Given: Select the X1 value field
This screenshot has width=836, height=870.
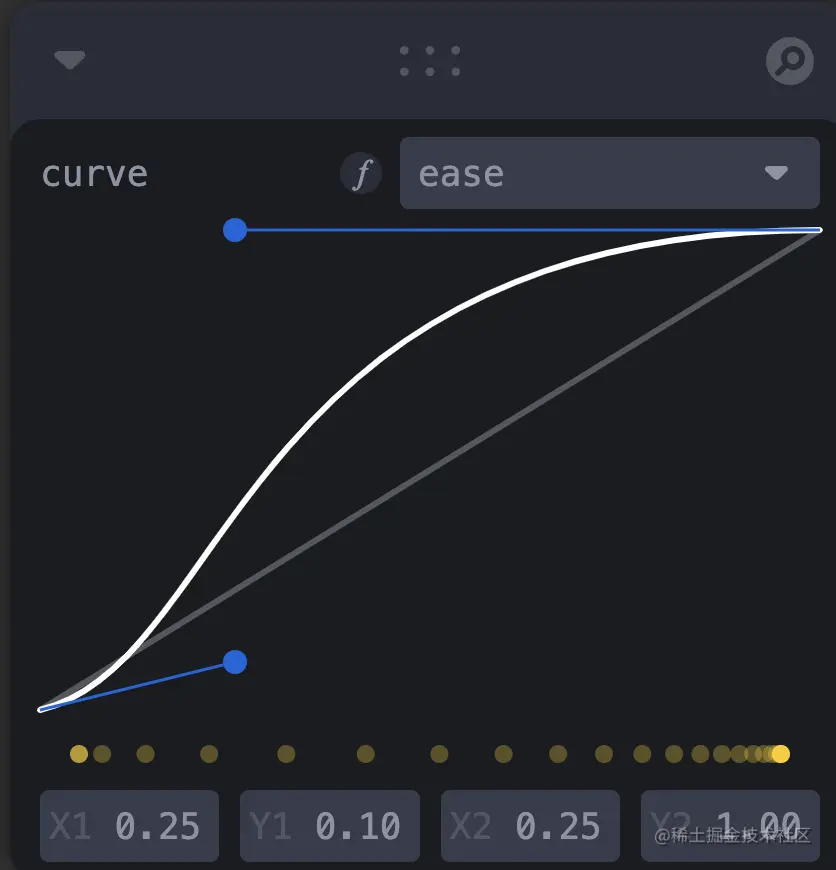Looking at the screenshot, I should [x=129, y=826].
